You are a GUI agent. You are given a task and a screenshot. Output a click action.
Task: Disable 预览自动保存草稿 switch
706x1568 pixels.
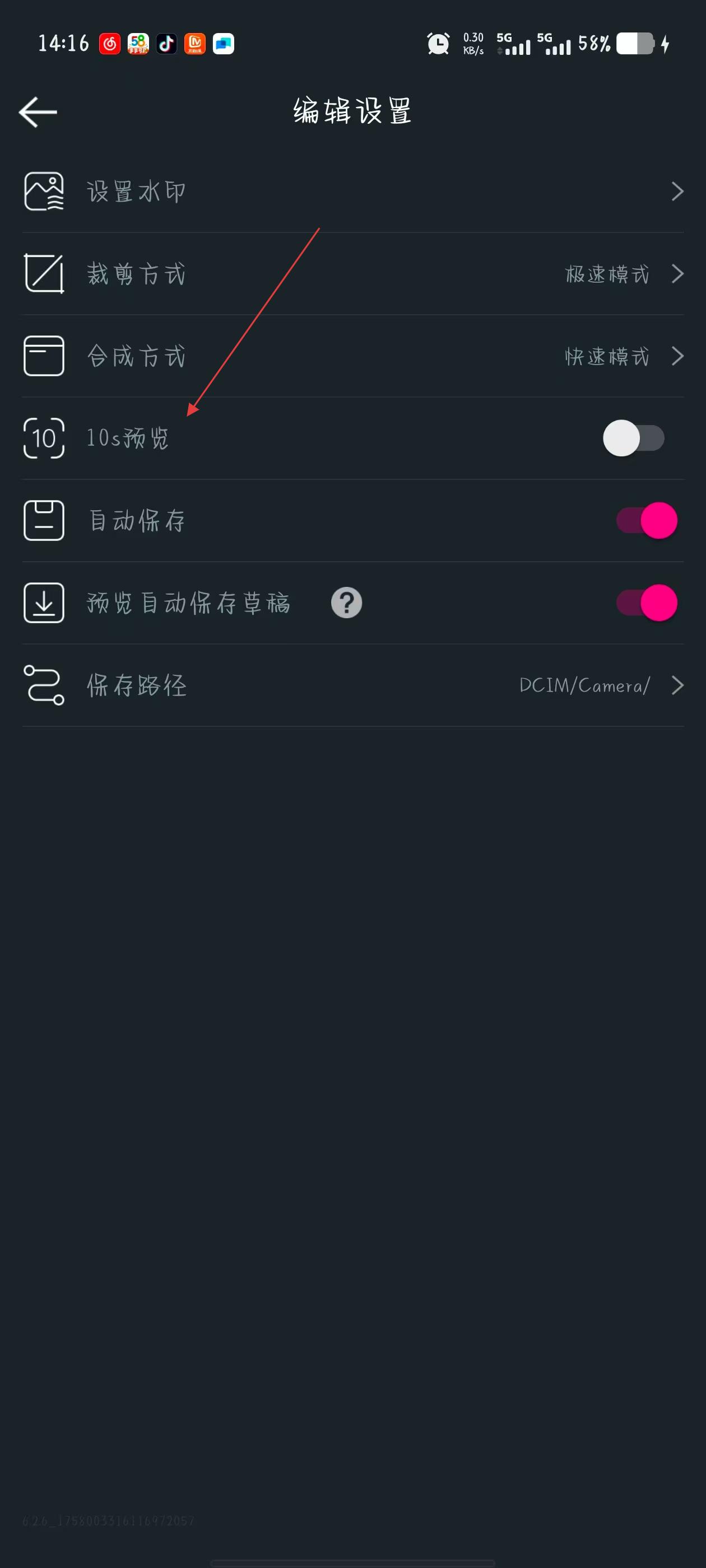click(646, 603)
